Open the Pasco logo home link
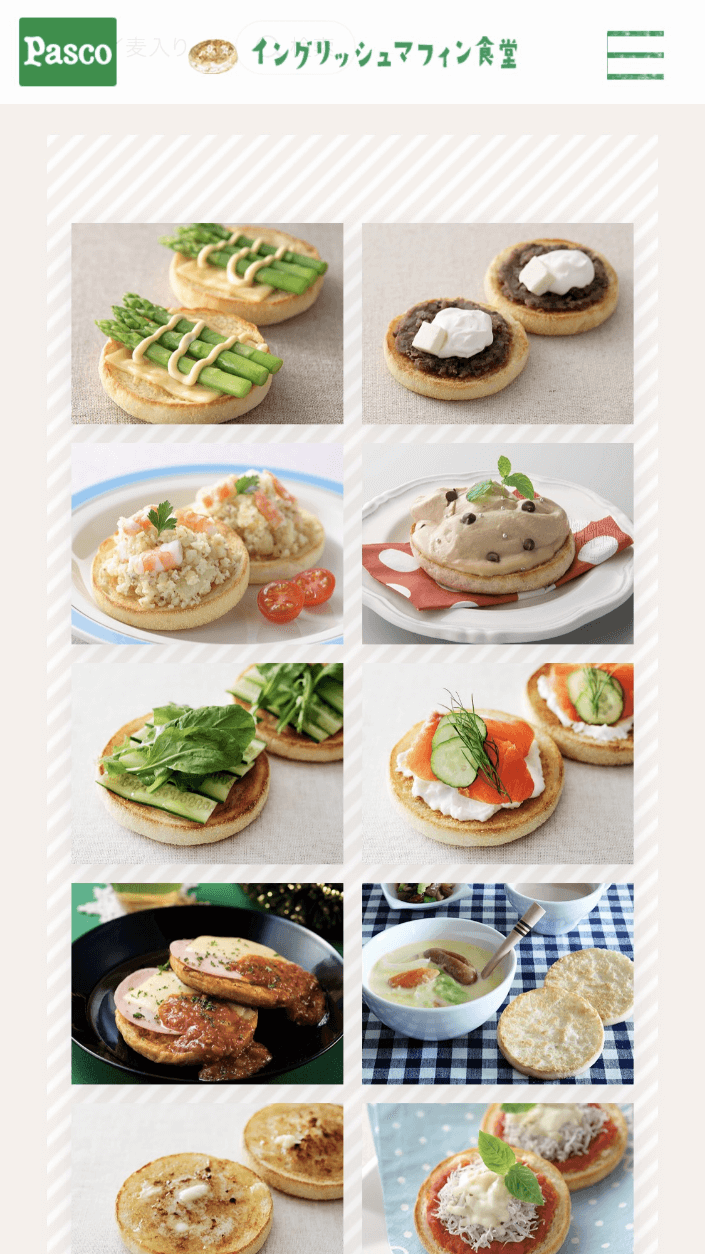The image size is (705, 1254). point(68,52)
